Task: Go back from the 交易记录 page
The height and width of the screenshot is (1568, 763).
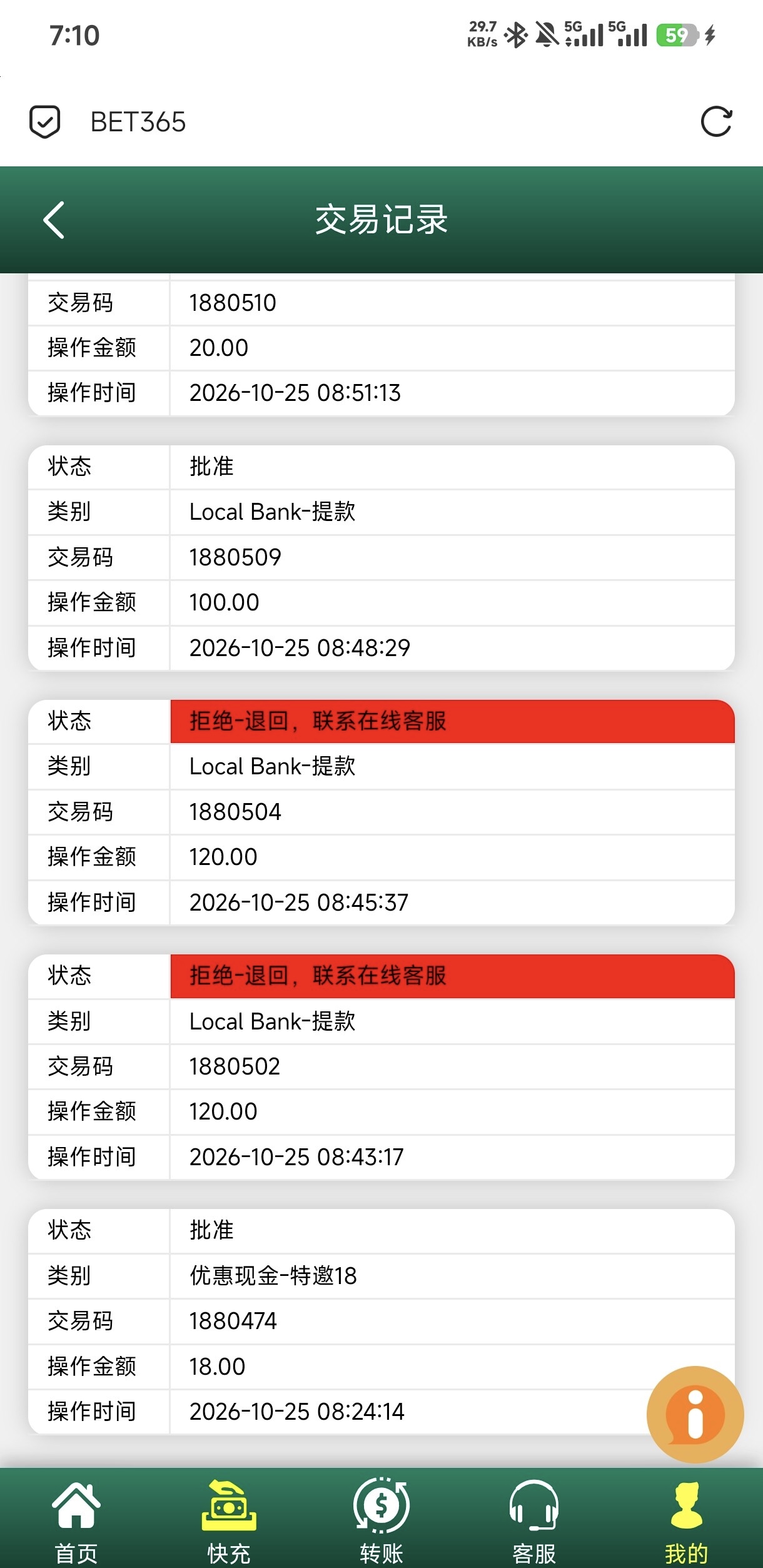Action: tap(54, 220)
